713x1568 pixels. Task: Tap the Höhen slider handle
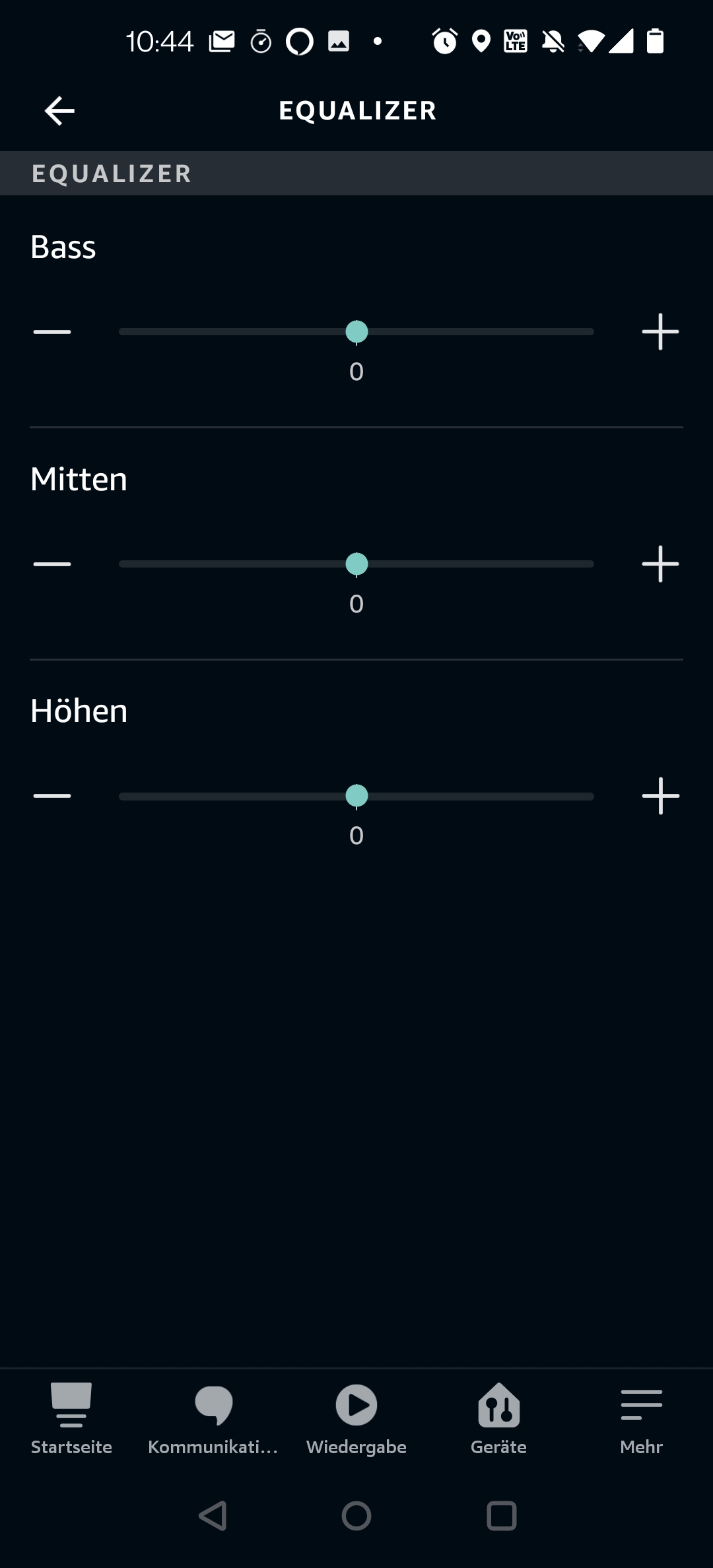pyautogui.click(x=356, y=796)
